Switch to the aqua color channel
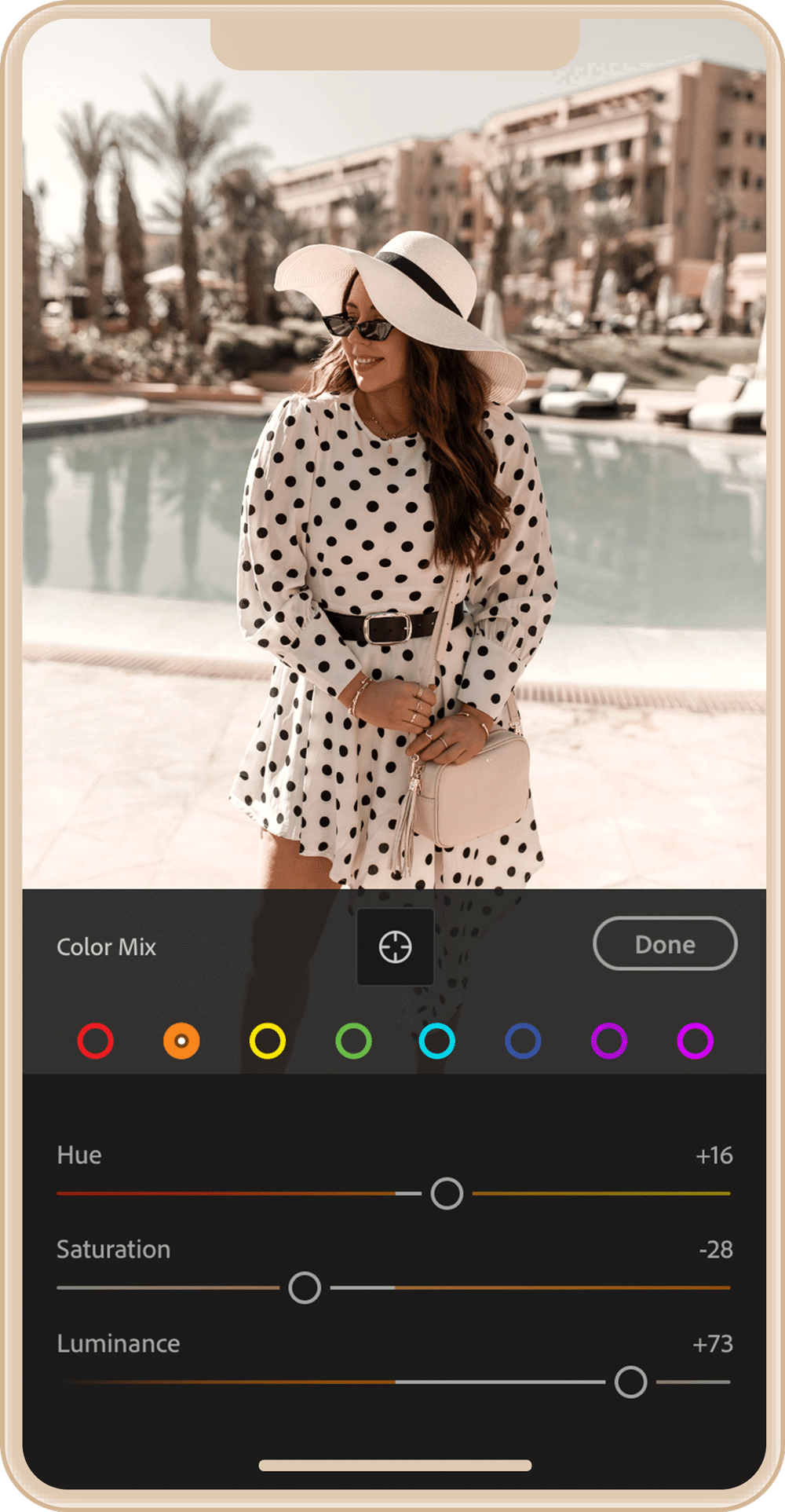This screenshot has height=1512, width=785. (437, 1041)
